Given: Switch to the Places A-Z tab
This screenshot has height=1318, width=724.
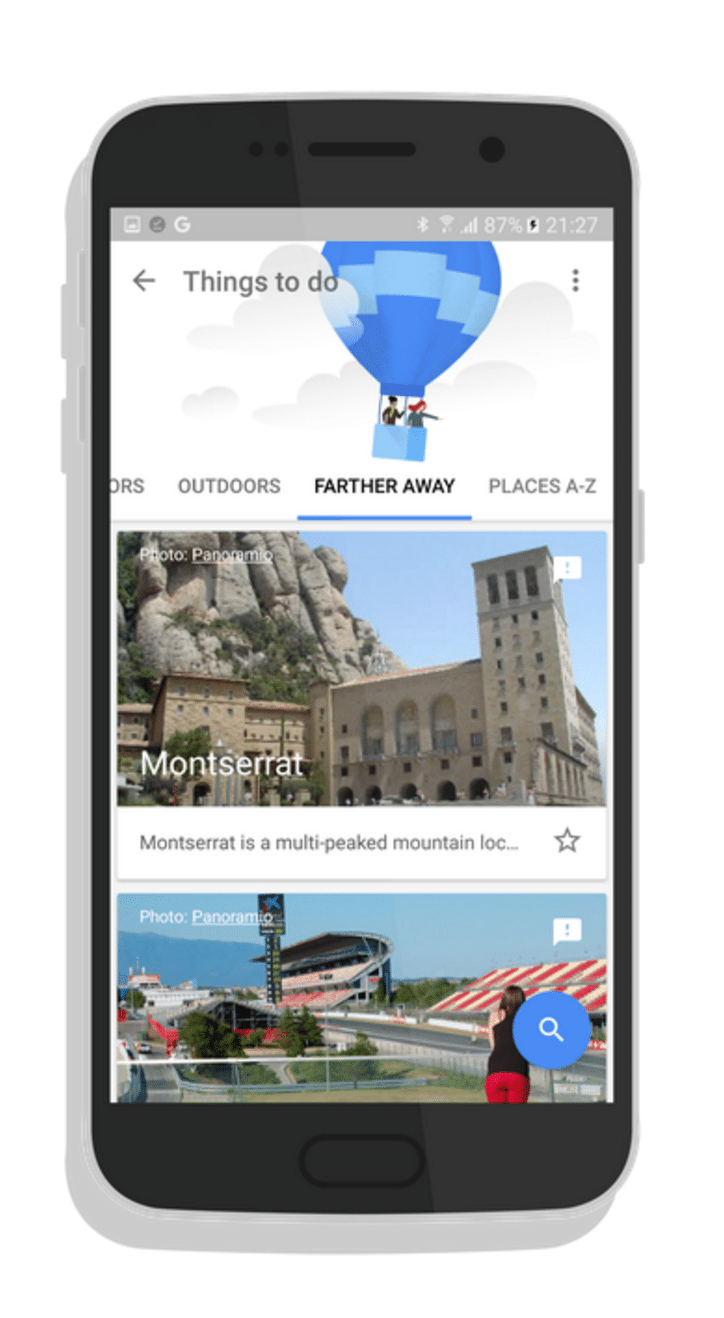Looking at the screenshot, I should pyautogui.click(x=542, y=487).
